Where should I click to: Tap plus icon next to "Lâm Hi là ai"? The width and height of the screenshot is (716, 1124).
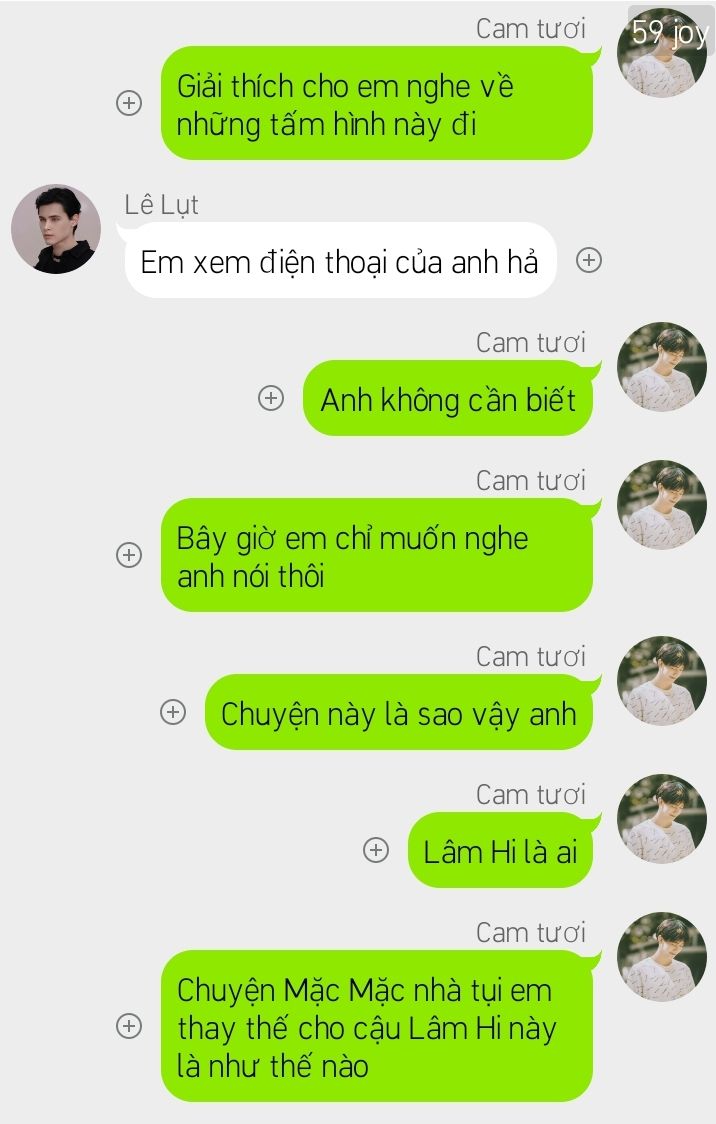tap(375, 850)
